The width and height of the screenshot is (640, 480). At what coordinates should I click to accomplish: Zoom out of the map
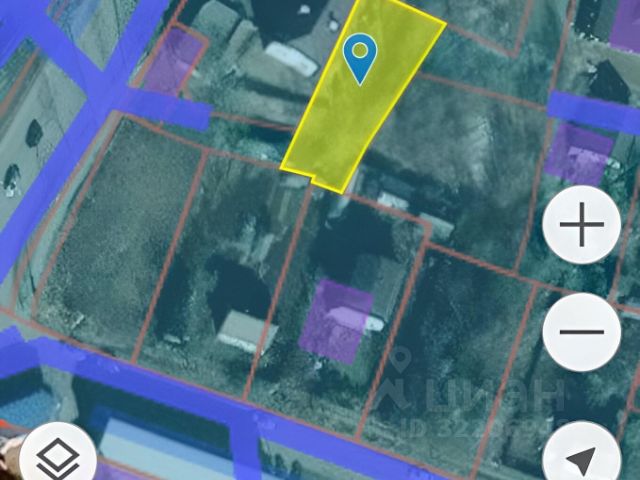point(581,332)
